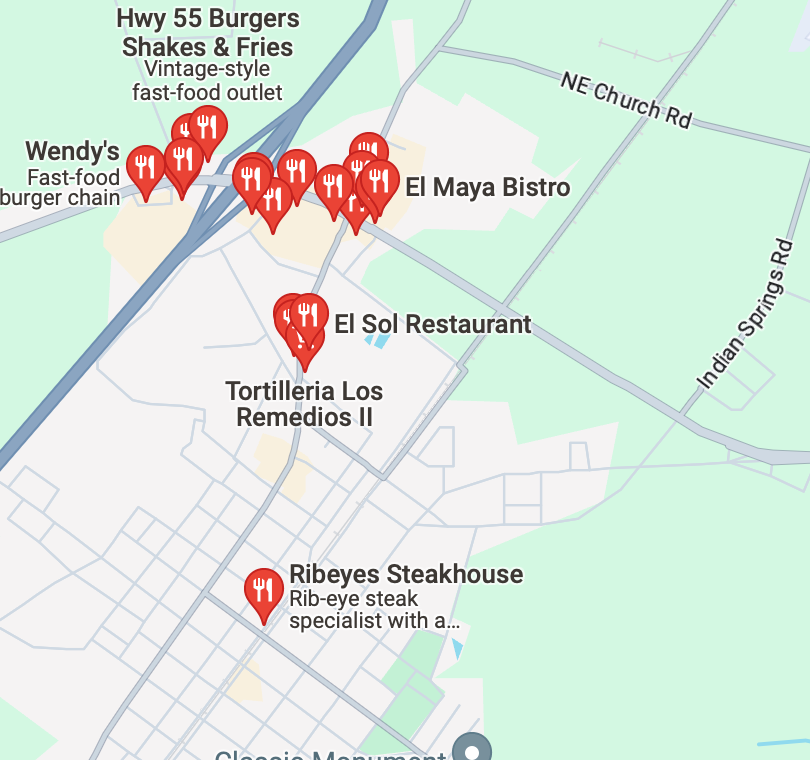Open the El Sol Restaurant marker
The image size is (810, 760).
[309, 315]
